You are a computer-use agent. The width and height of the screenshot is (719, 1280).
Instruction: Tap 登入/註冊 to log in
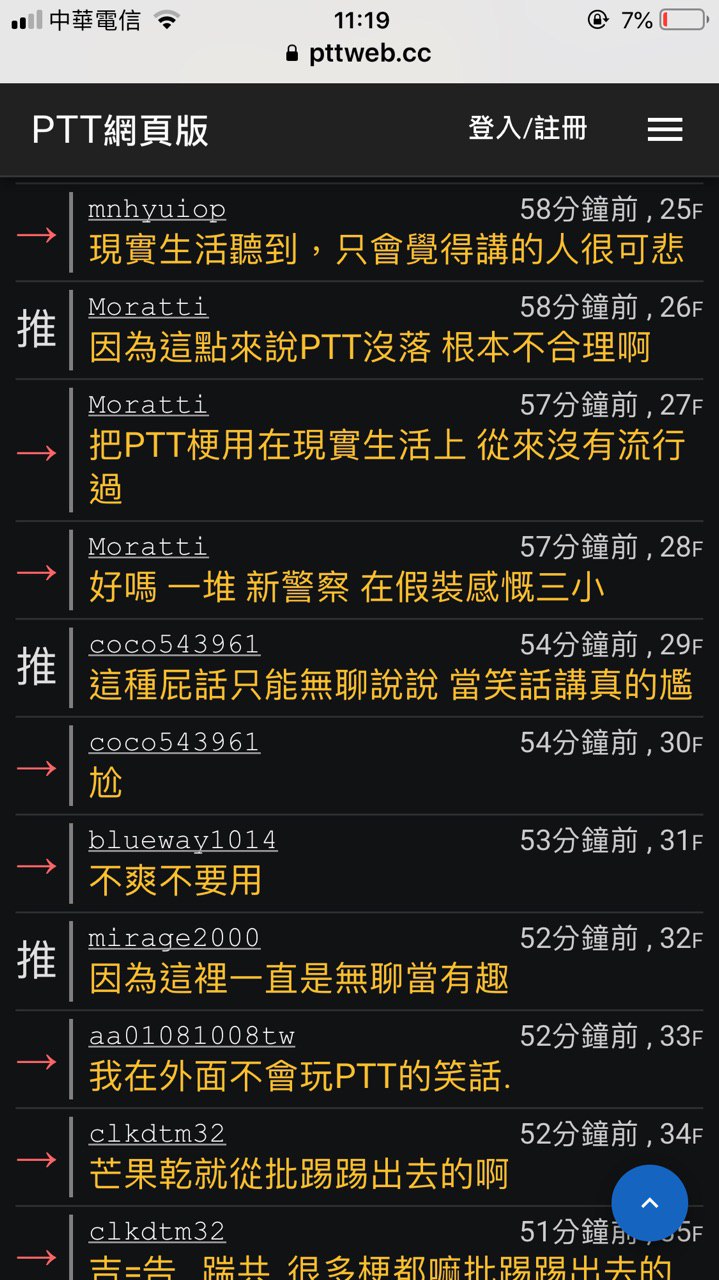coord(527,129)
